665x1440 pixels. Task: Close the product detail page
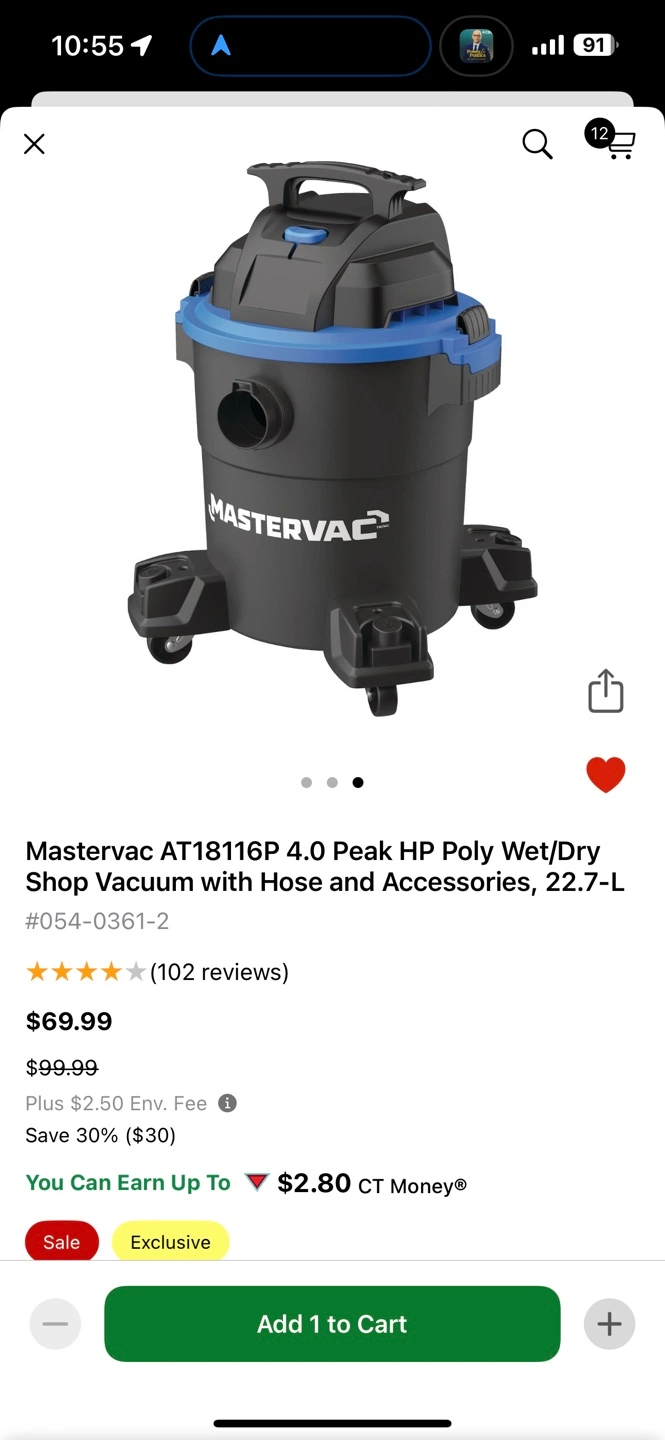point(34,144)
